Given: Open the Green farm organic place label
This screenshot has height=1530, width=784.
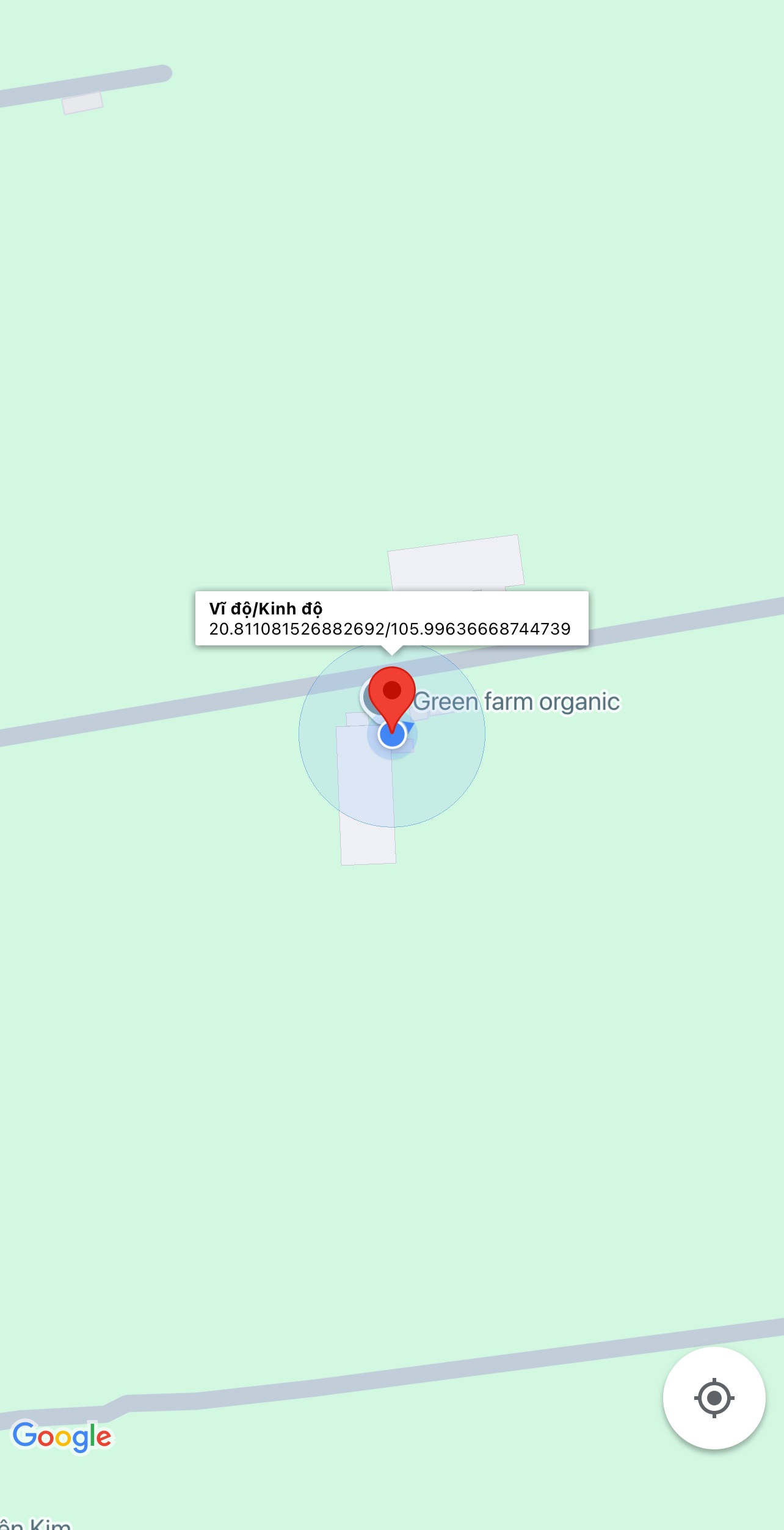Looking at the screenshot, I should (517, 702).
